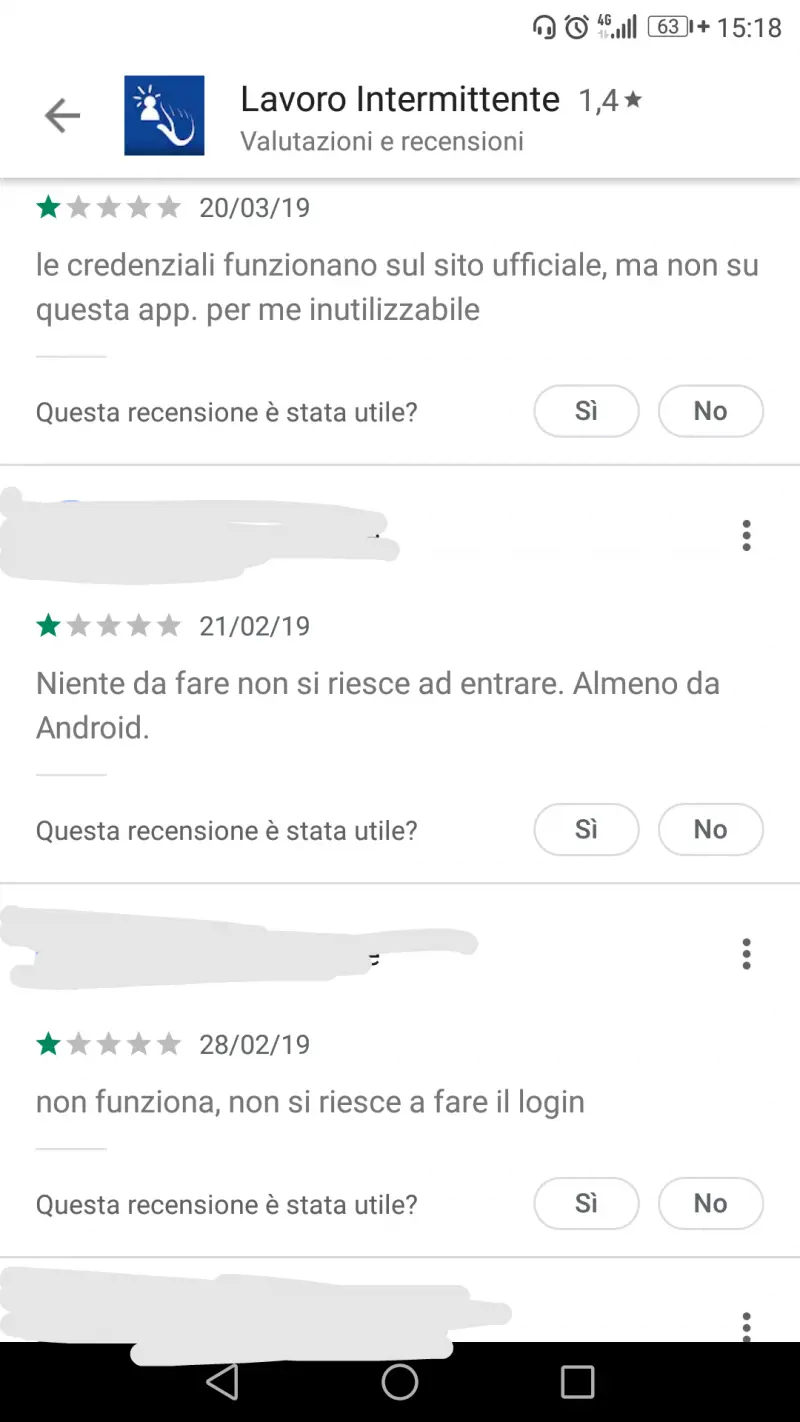Open overflow menu above the 21/02/19 review
The image size is (800, 1422).
(746, 536)
